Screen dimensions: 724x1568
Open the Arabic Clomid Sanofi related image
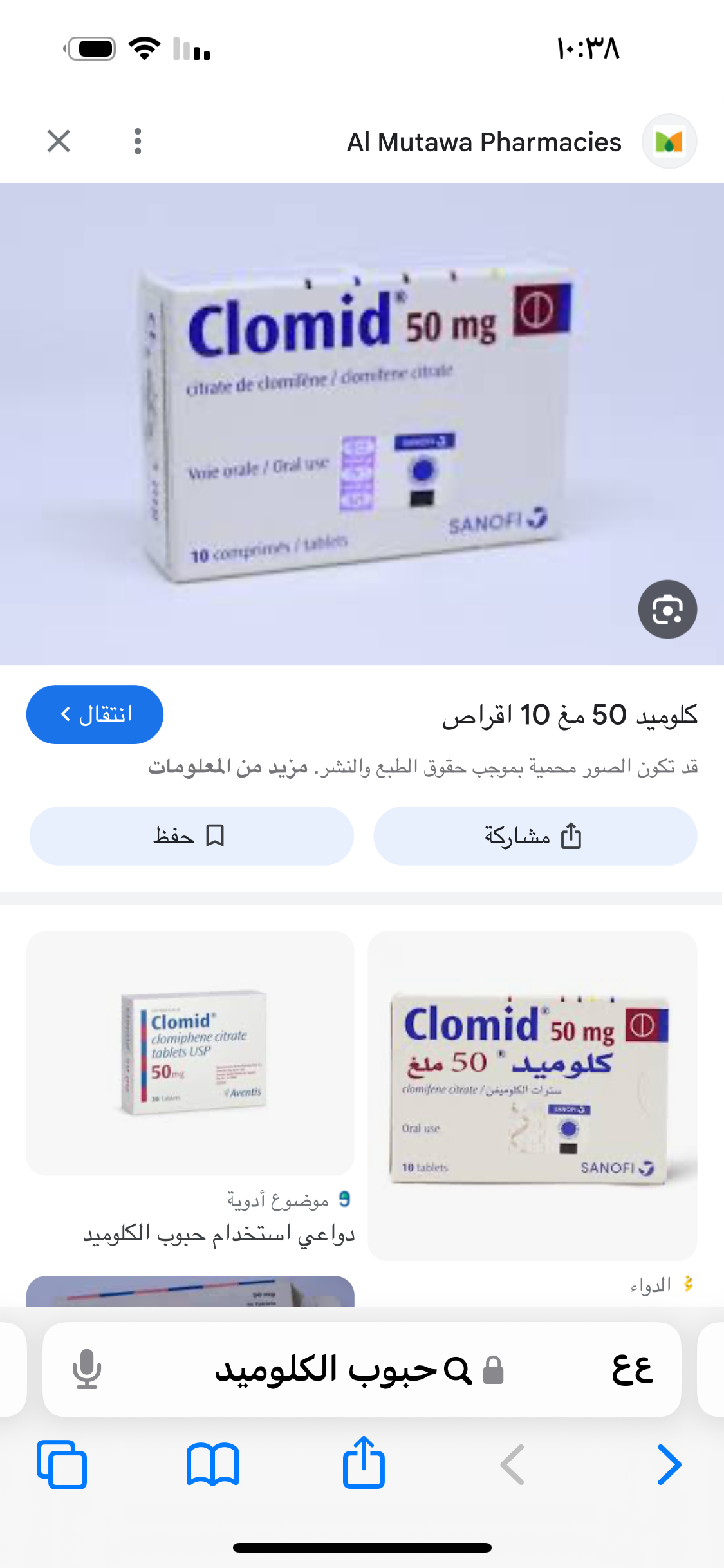click(x=532, y=1094)
